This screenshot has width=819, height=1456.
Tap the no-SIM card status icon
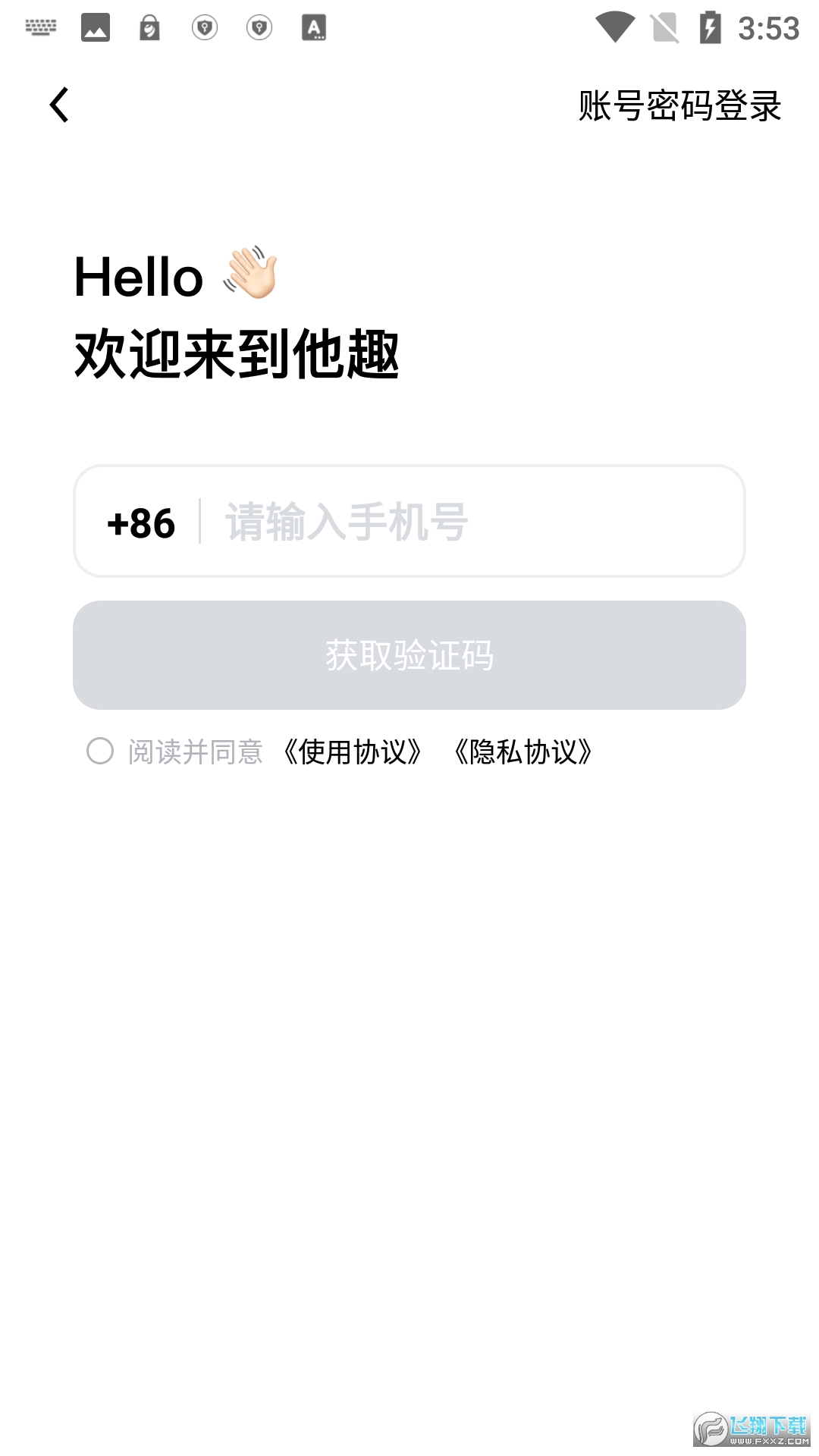tap(663, 27)
